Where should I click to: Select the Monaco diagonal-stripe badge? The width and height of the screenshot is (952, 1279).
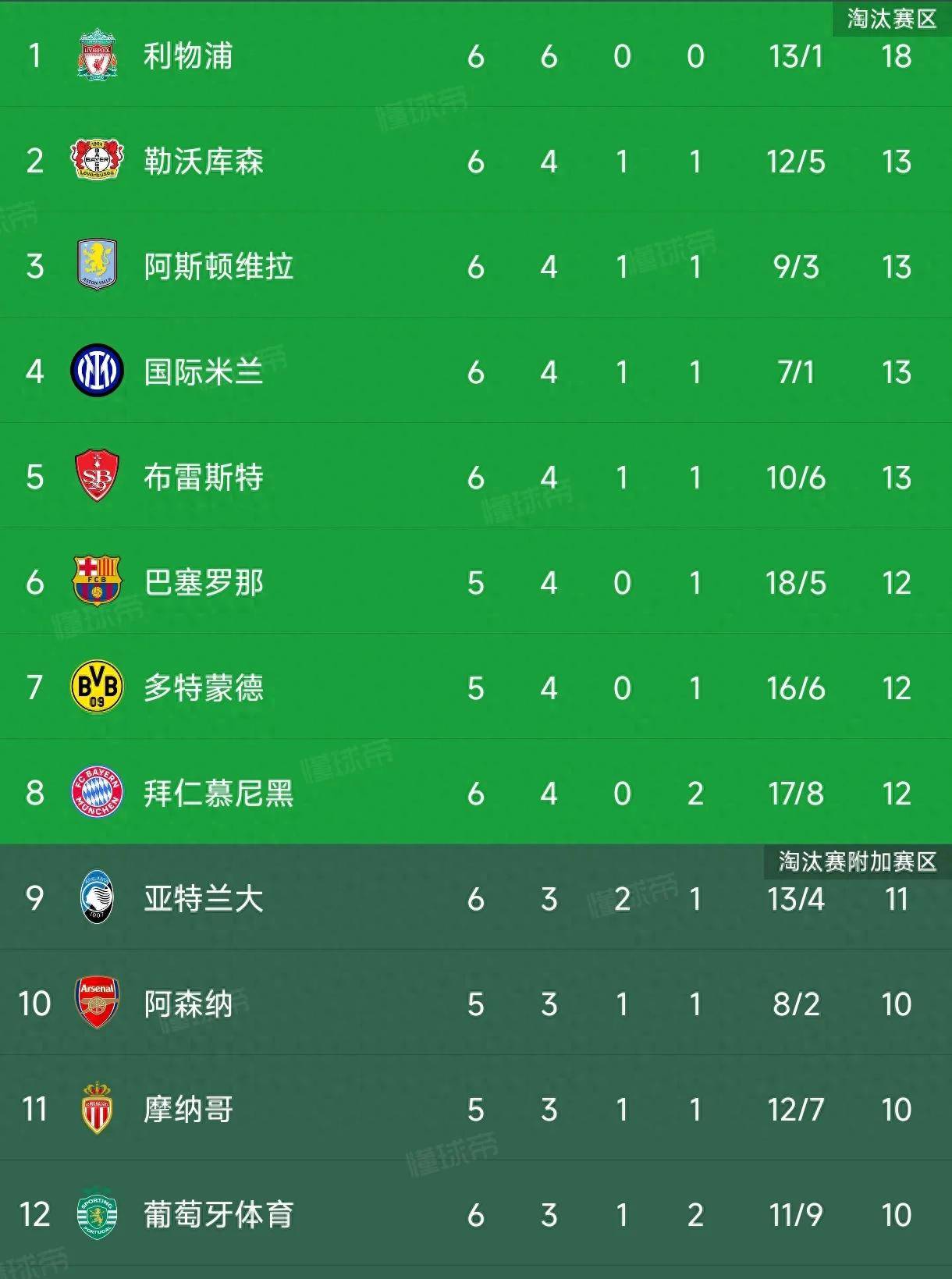click(97, 1110)
